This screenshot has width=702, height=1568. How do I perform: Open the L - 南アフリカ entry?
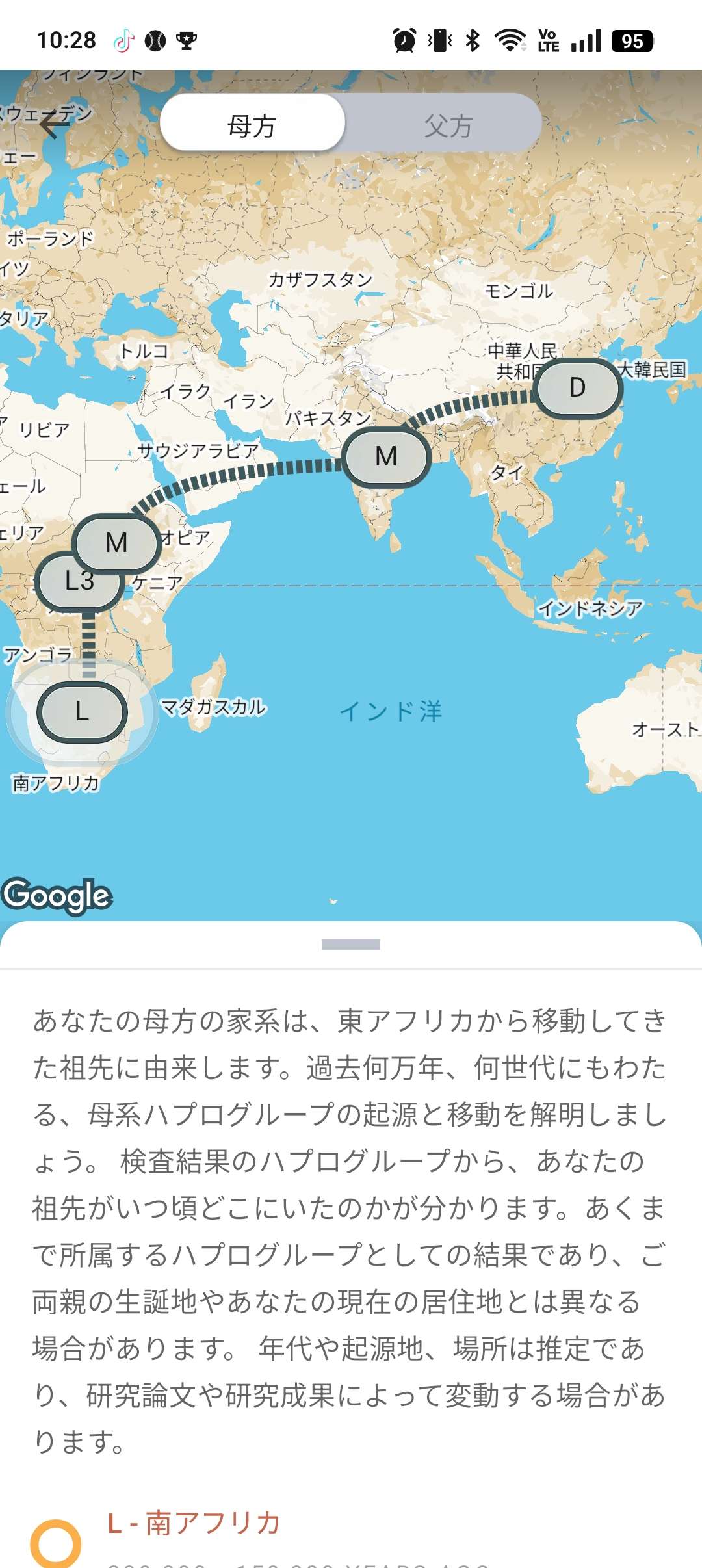click(194, 1523)
